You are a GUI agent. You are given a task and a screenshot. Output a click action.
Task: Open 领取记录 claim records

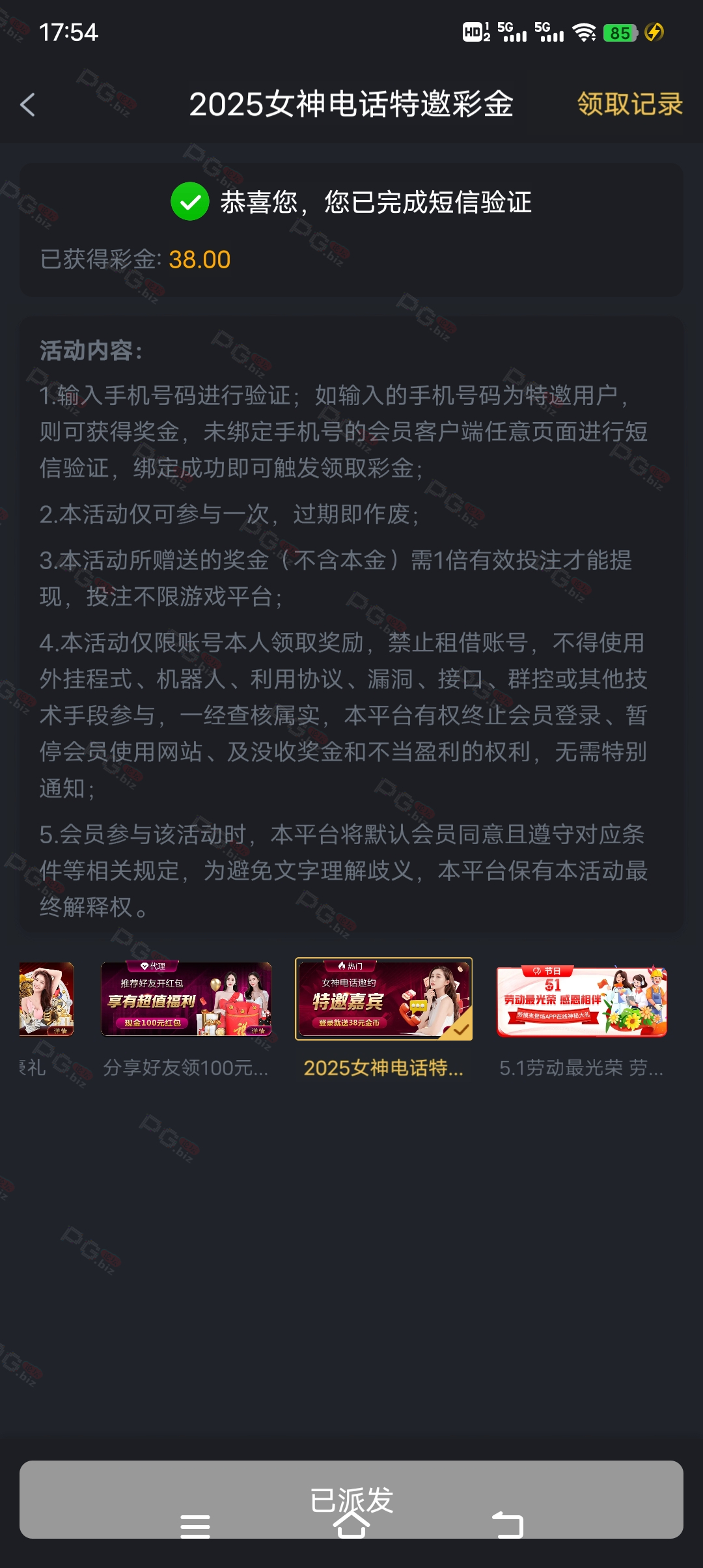(629, 104)
